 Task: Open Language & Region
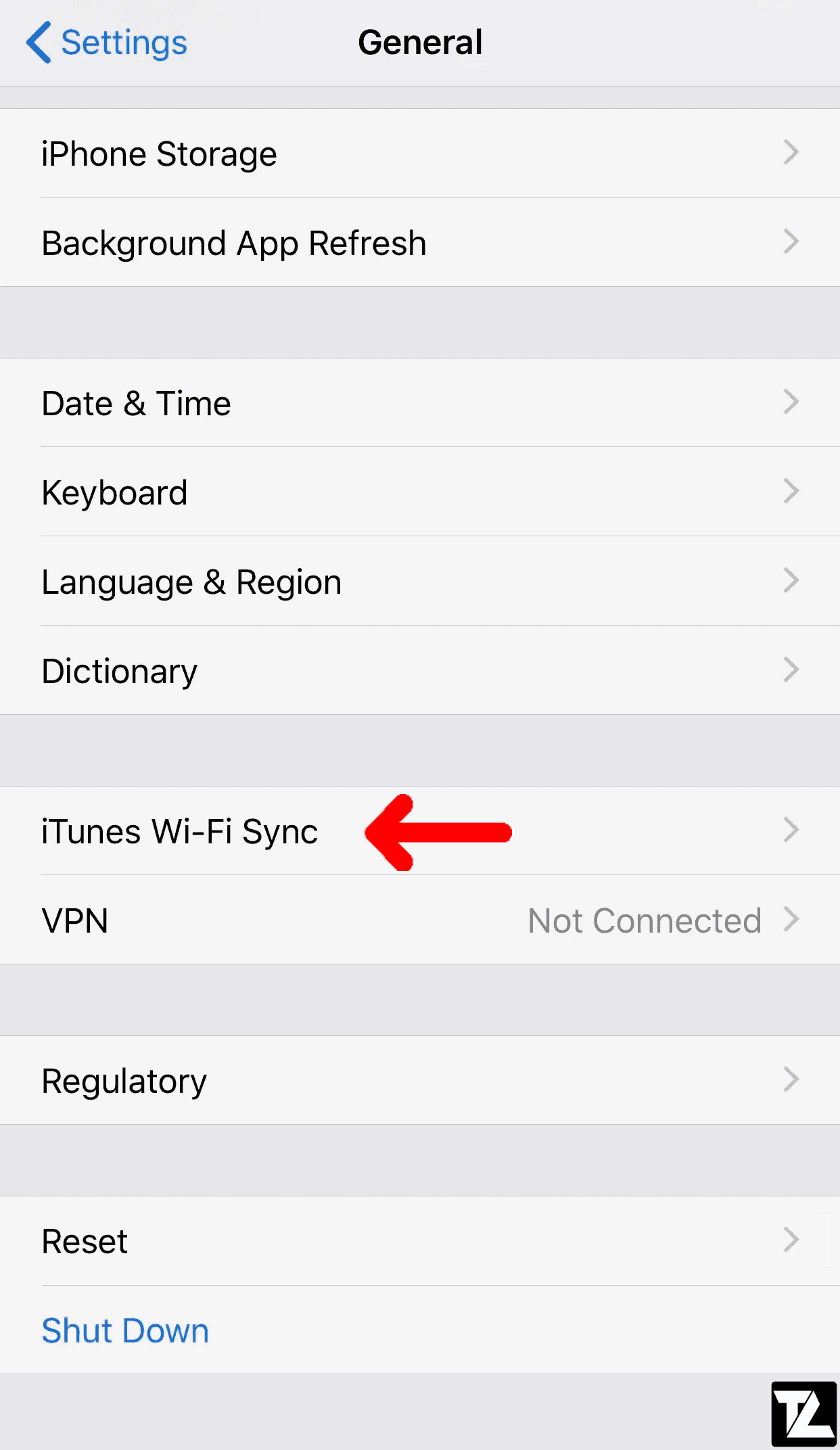pyautogui.click(x=420, y=582)
